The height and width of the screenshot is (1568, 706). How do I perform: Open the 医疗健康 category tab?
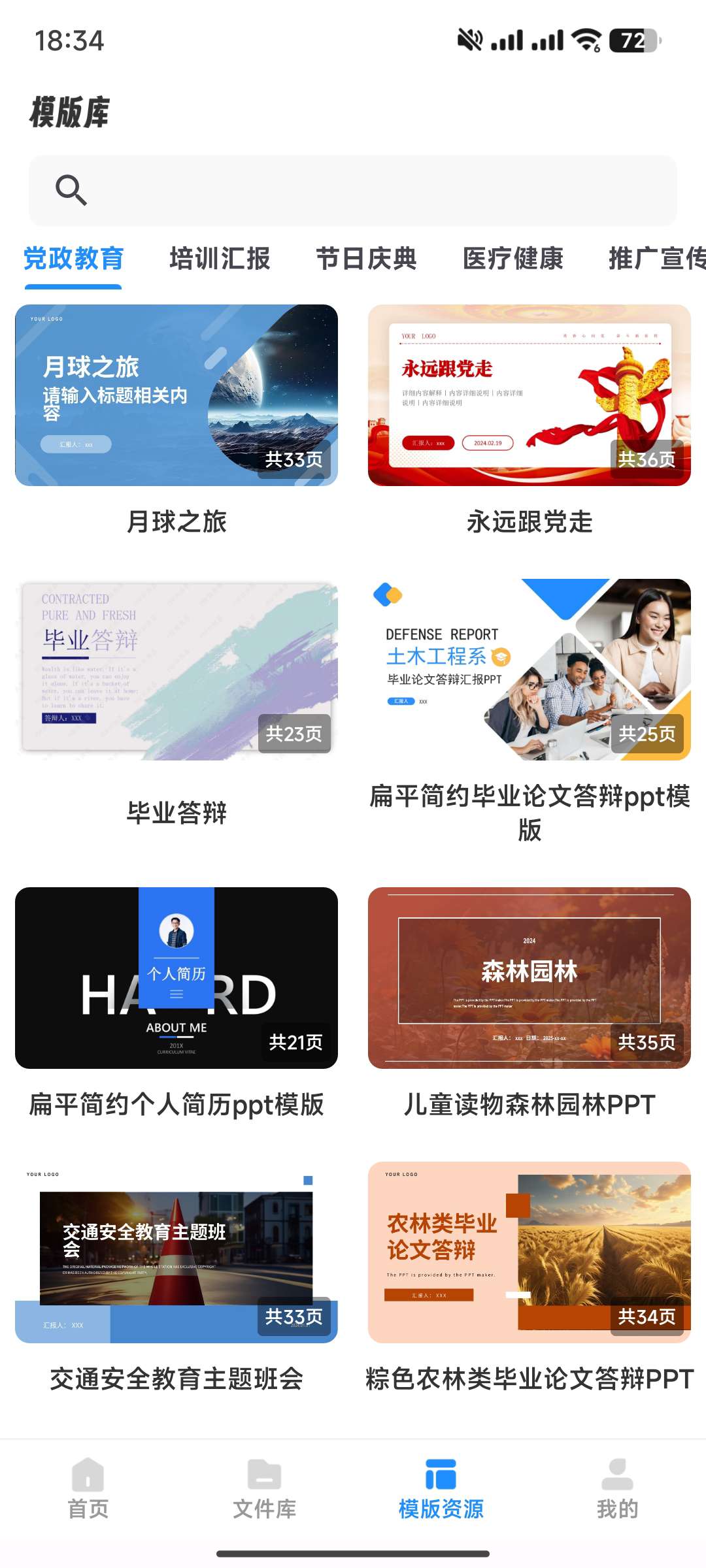pos(514,259)
